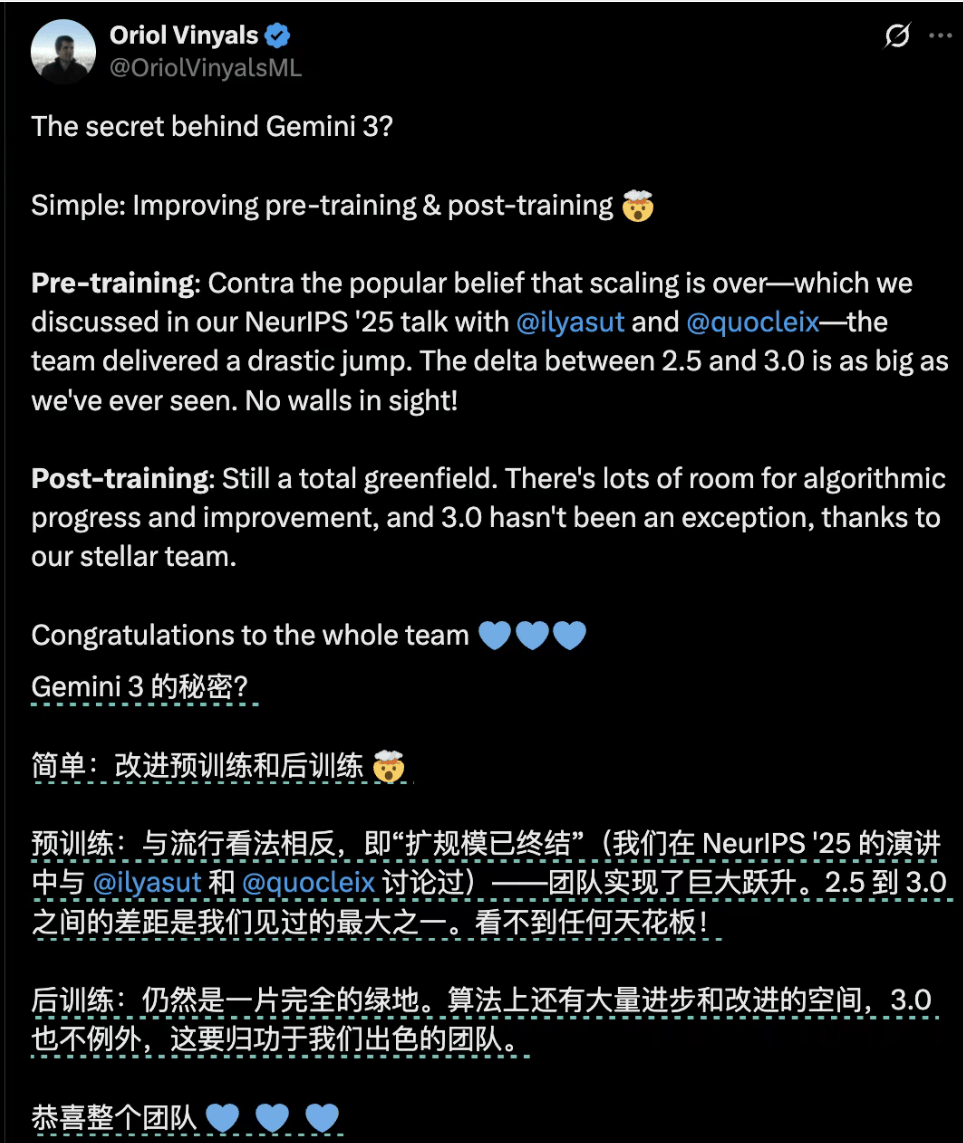Open @ilyasut mention in the English text
This screenshot has height=1143, width=963.
[570, 323]
